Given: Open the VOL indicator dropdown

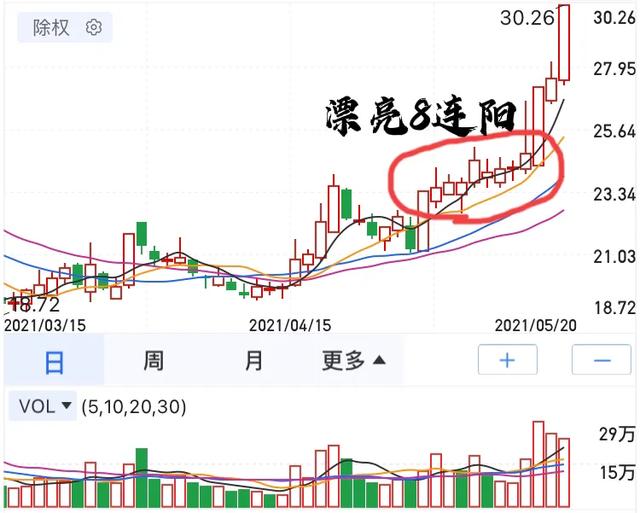Looking at the screenshot, I should (x=45, y=406).
